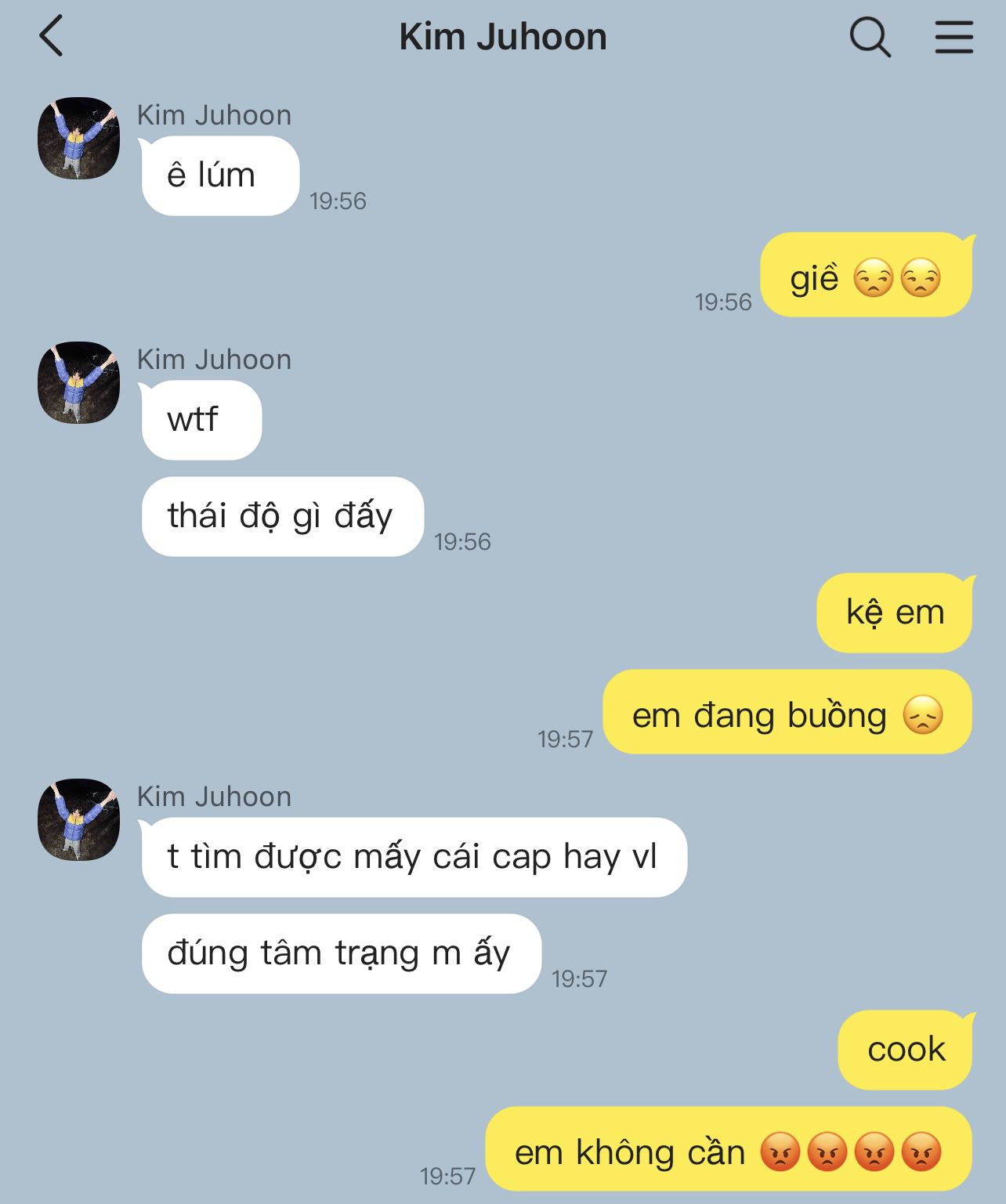Open the chat menu
Image resolution: width=1006 pixels, height=1204 pixels.
click(x=954, y=37)
